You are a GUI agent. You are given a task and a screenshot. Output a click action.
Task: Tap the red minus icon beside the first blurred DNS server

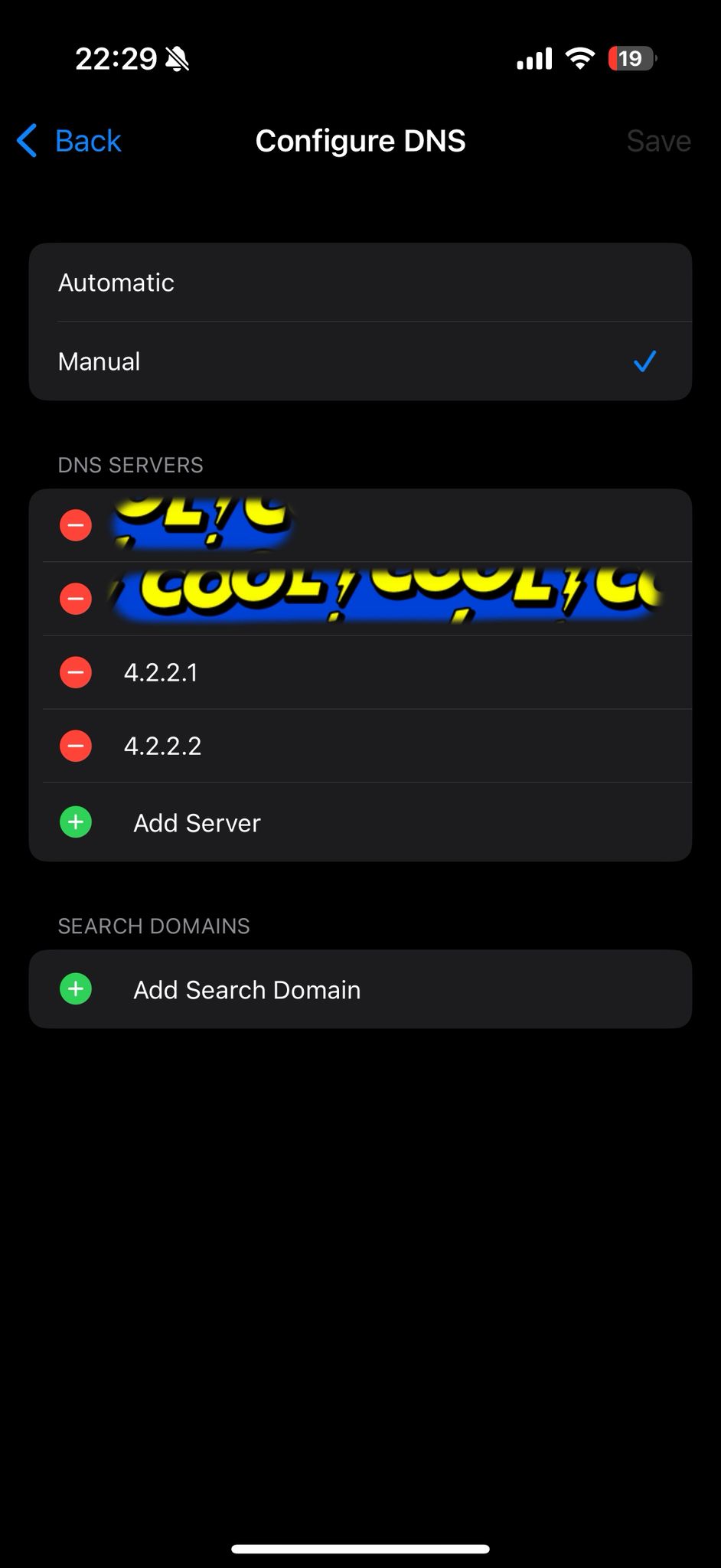point(75,524)
